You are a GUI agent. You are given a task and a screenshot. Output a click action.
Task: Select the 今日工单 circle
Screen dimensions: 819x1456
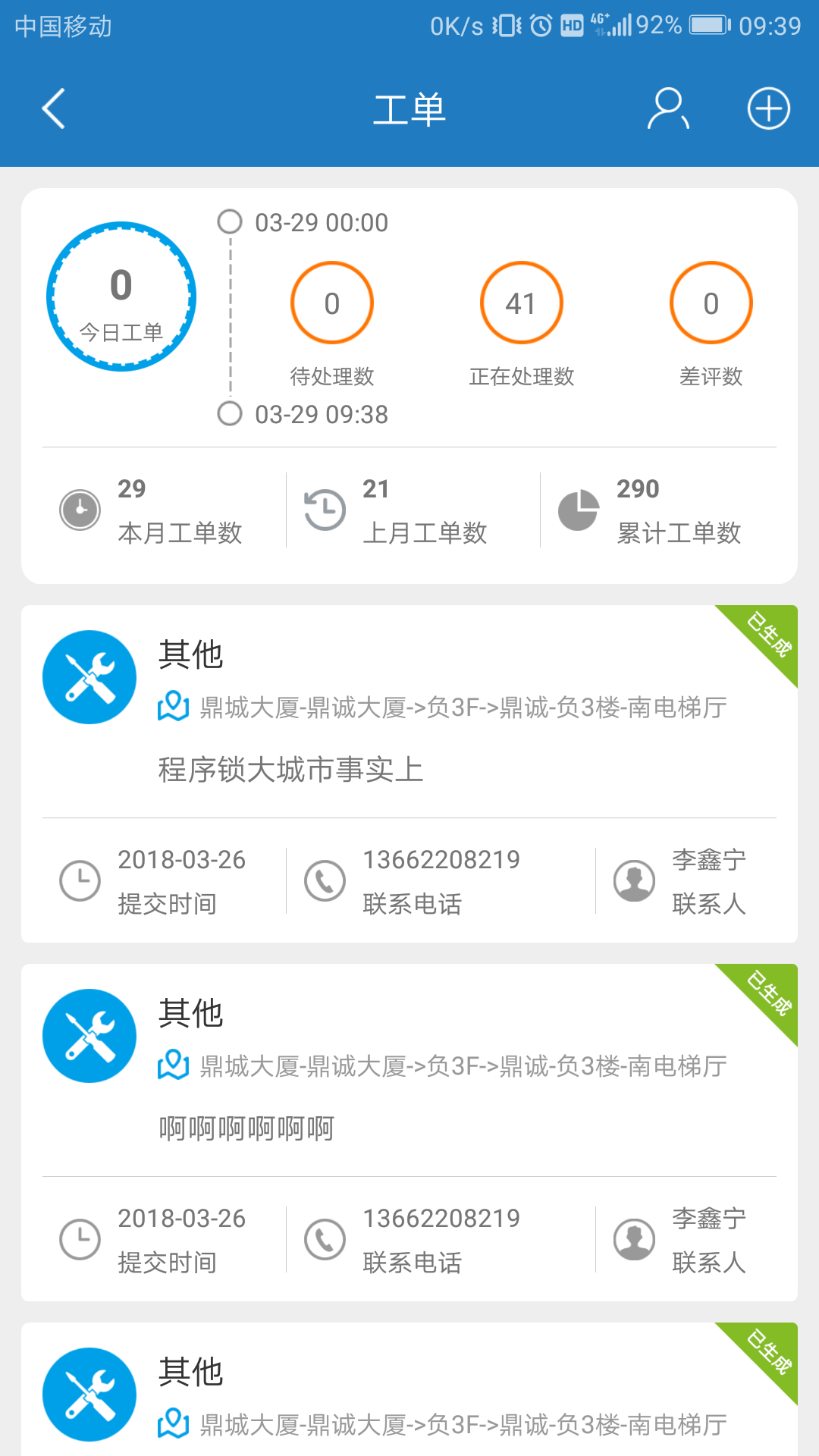pos(121,297)
